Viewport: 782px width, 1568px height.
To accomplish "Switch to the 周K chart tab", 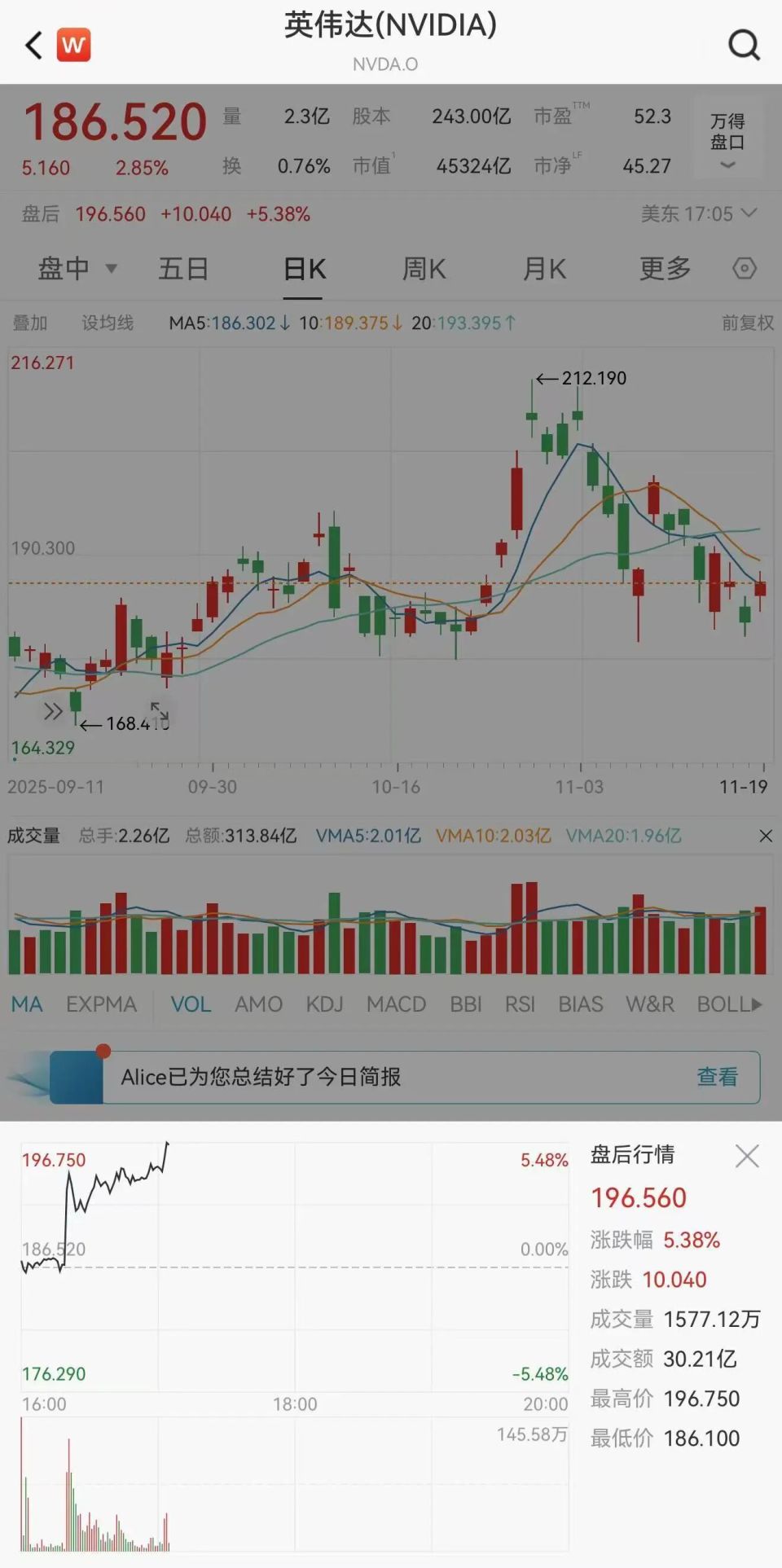I will coord(424,268).
